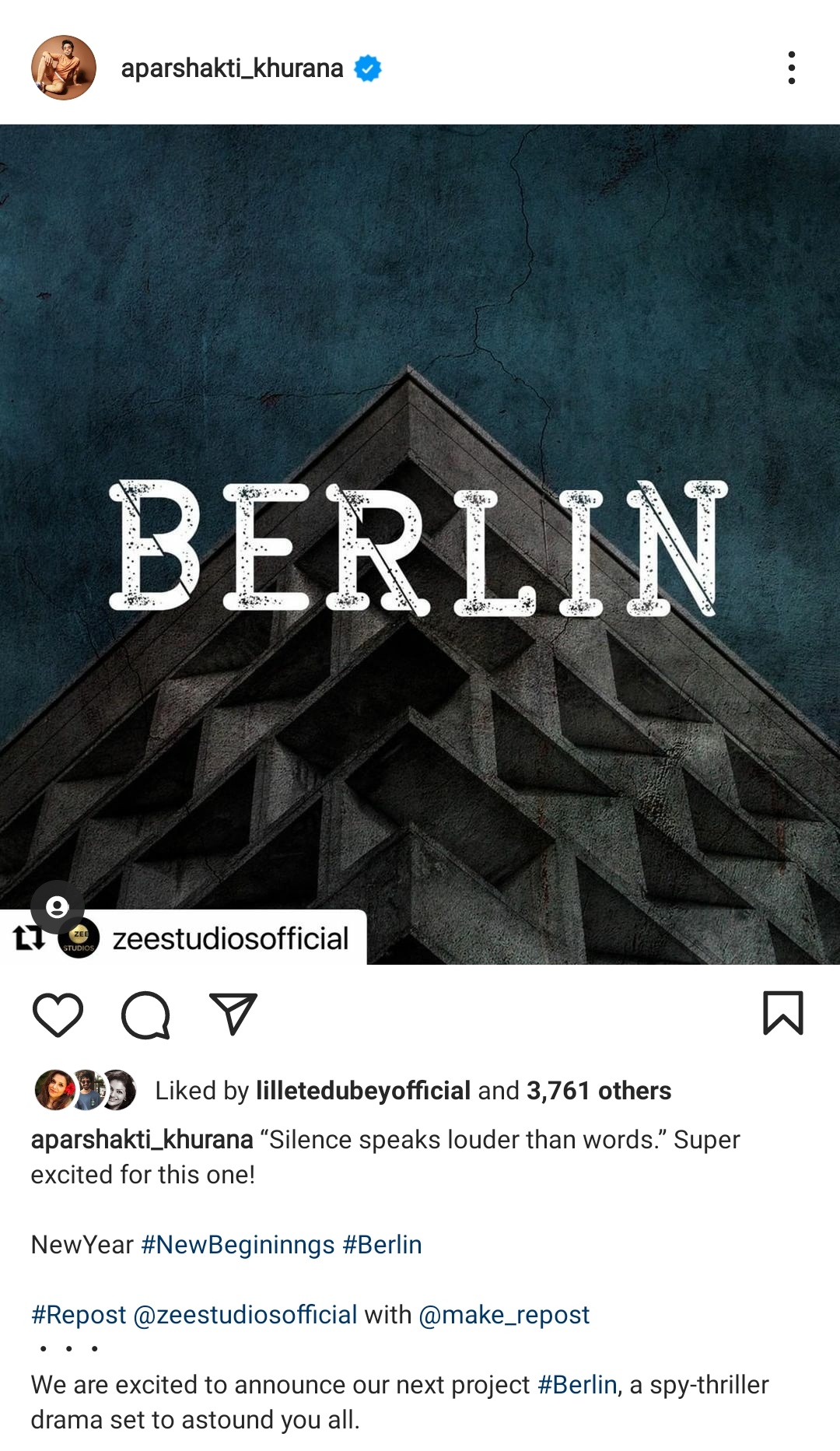Screen dimensions: 840x1451
Task: Open the #Repost hashtag
Action: click(78, 1315)
